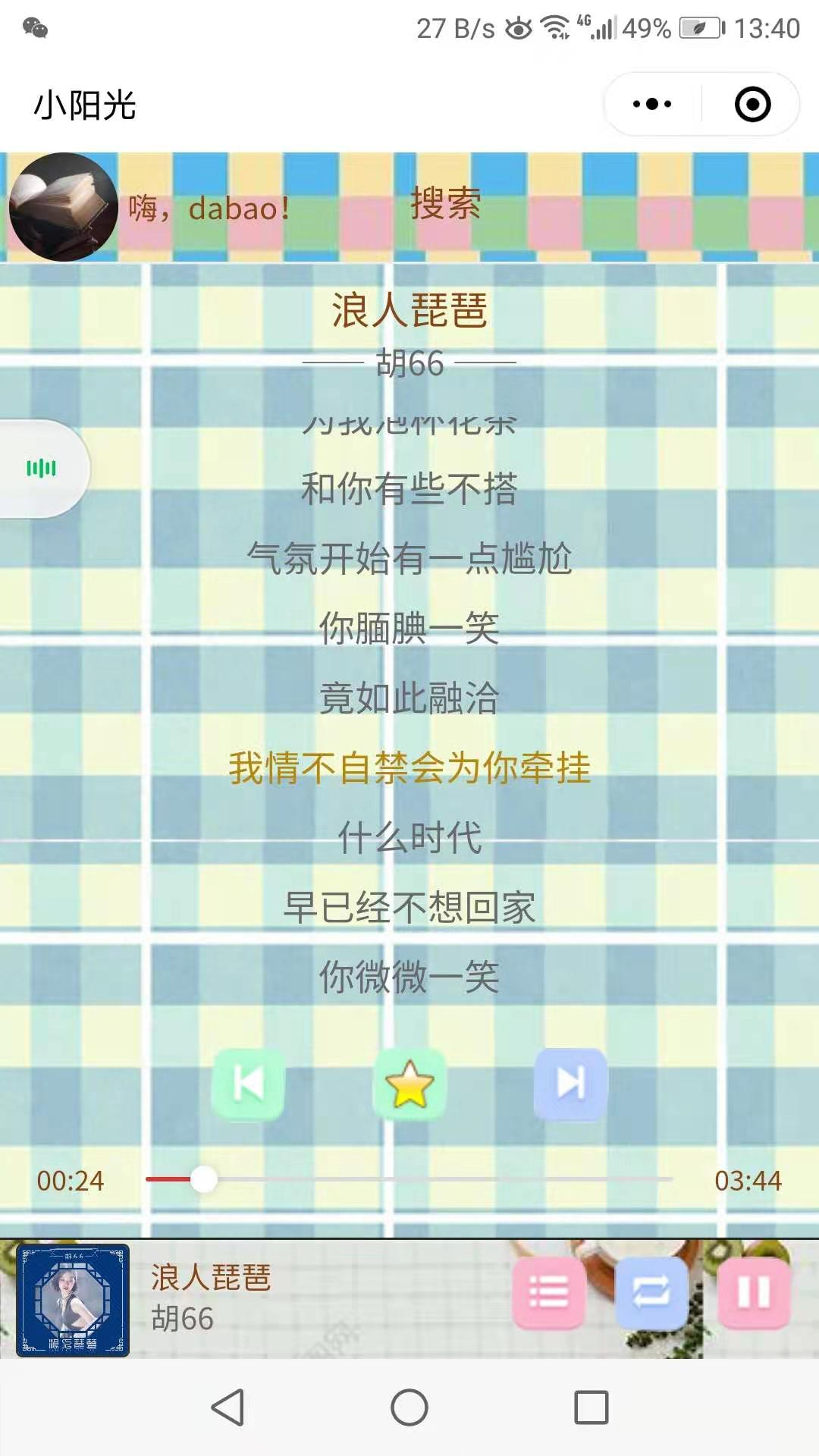Select the 浪人琵琶 song title
The height and width of the screenshot is (1456, 819).
pos(409,311)
